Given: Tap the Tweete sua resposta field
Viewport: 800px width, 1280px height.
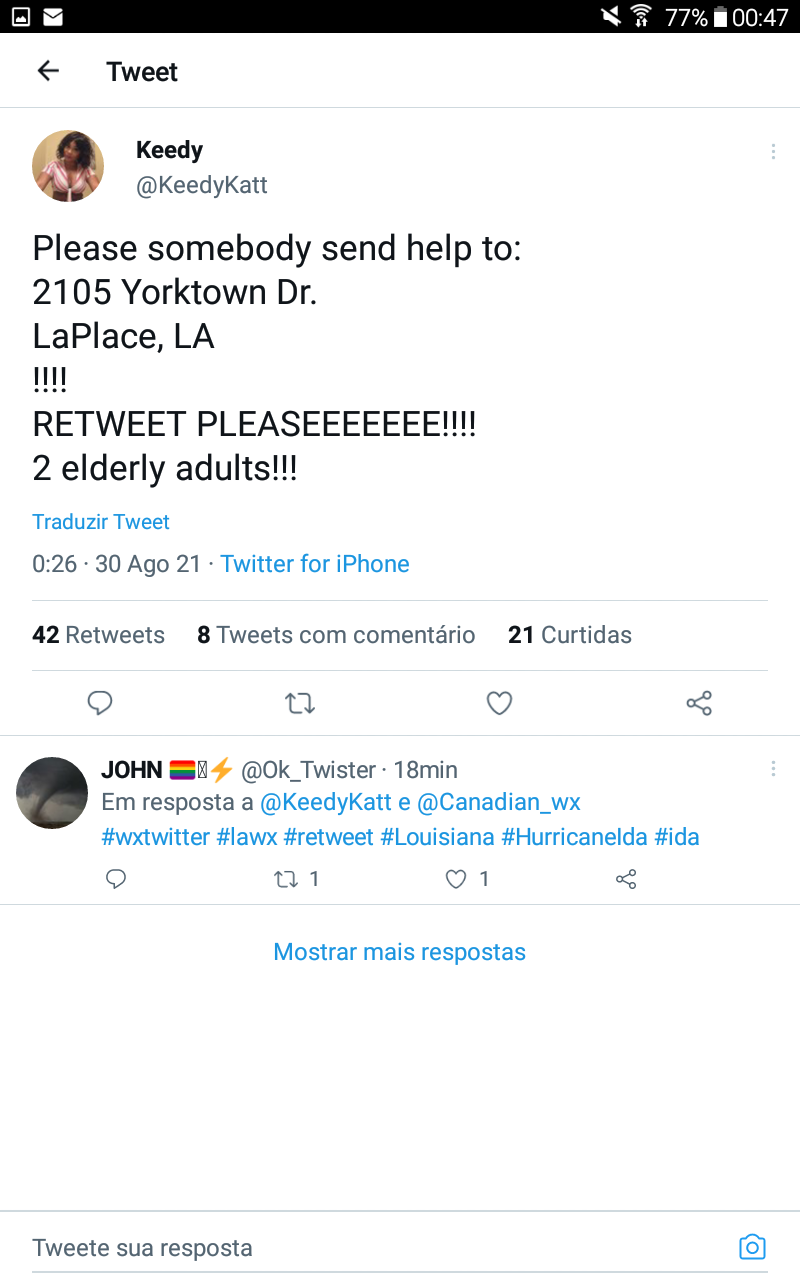Looking at the screenshot, I should [x=380, y=1248].
